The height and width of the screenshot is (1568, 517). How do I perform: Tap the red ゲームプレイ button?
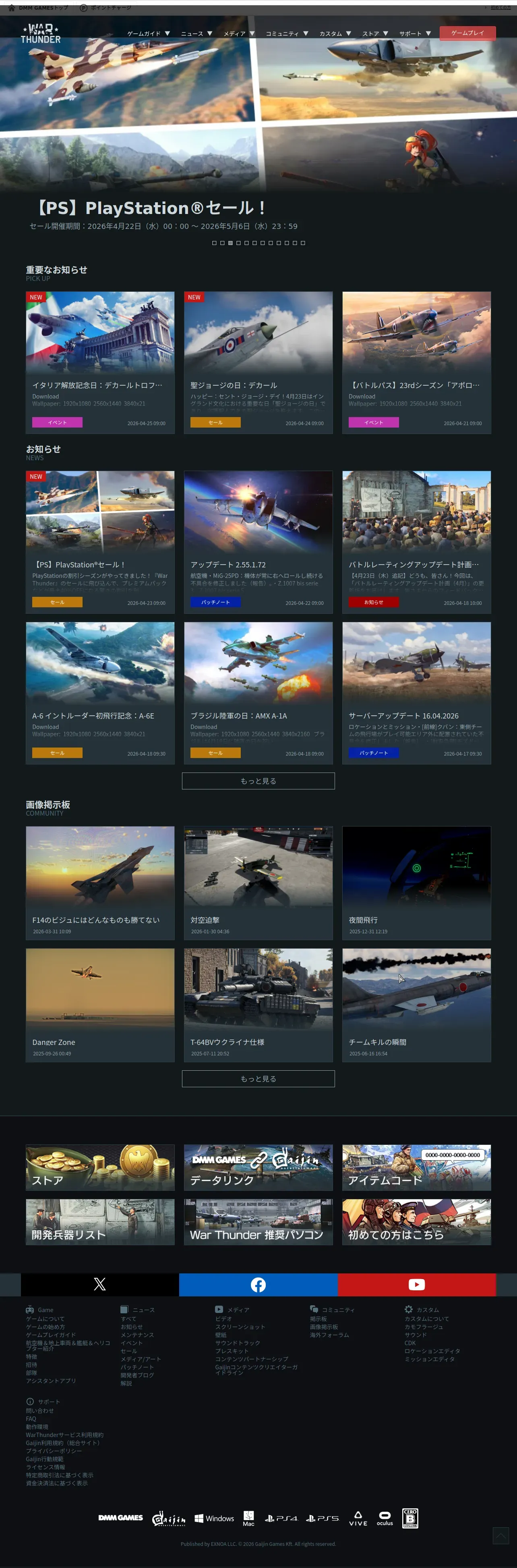coord(468,33)
